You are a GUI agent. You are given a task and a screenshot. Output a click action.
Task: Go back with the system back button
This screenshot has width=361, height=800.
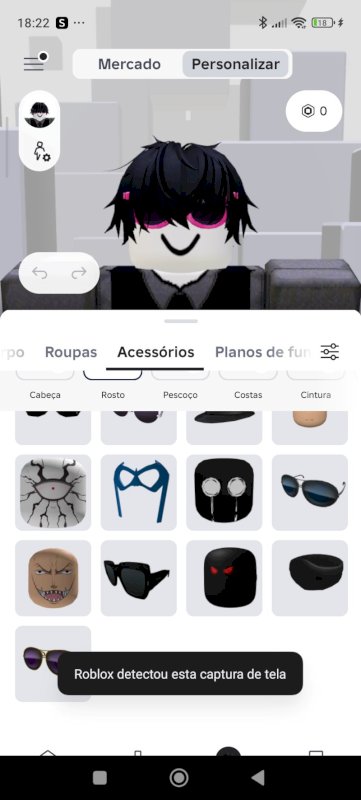(x=259, y=778)
